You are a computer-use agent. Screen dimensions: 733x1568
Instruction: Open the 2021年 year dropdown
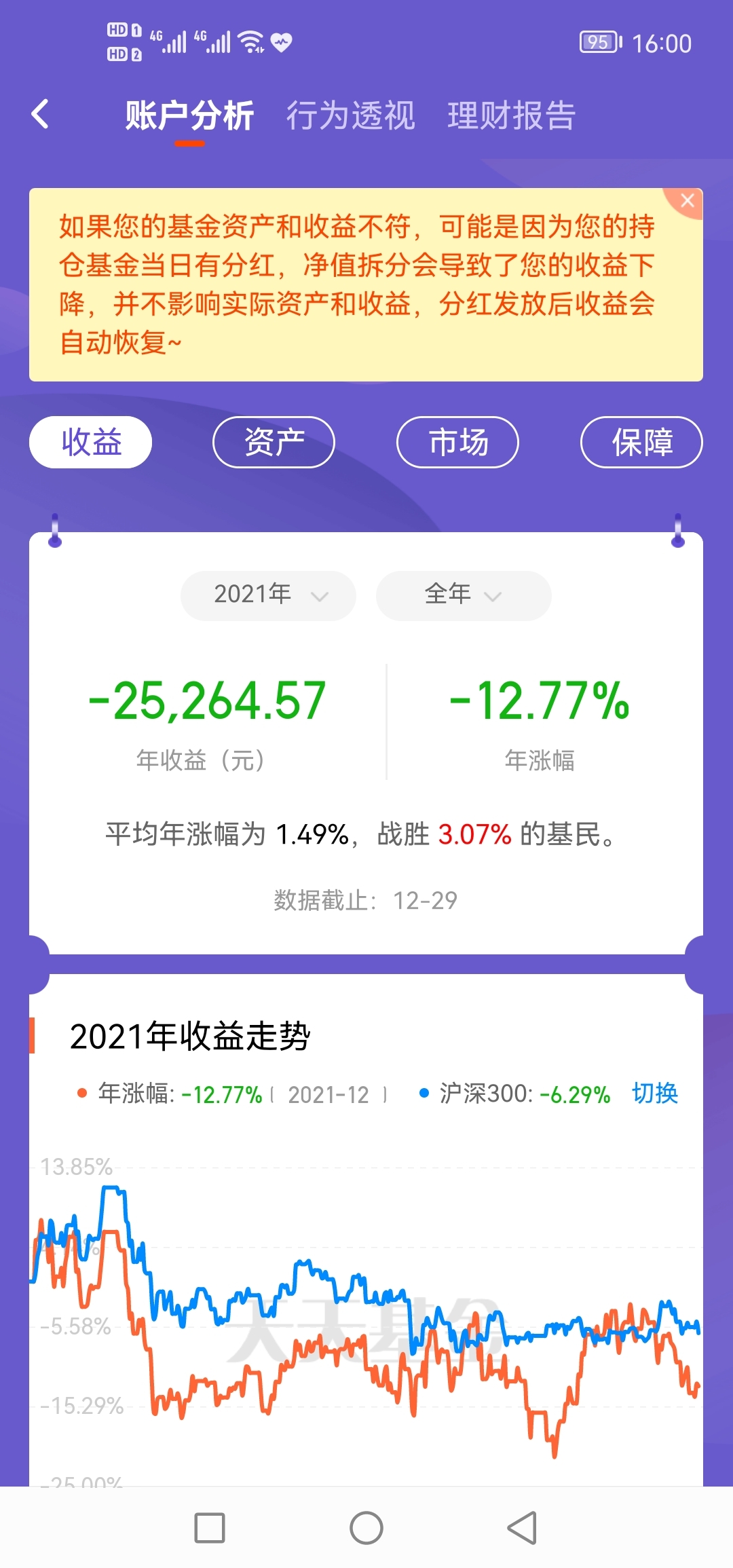(x=269, y=595)
